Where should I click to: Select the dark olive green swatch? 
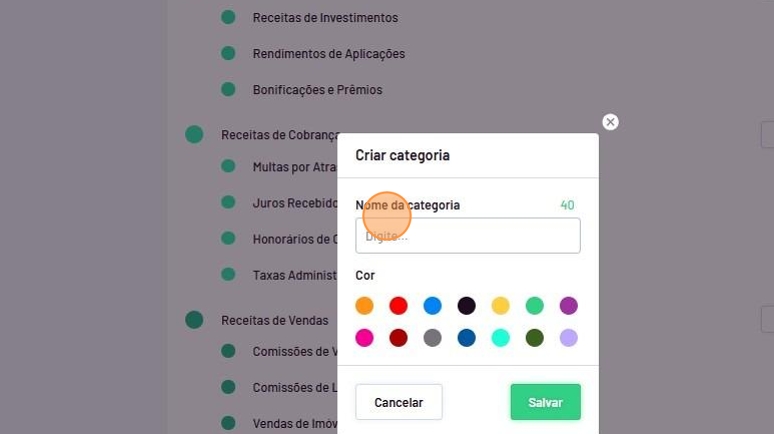534,338
